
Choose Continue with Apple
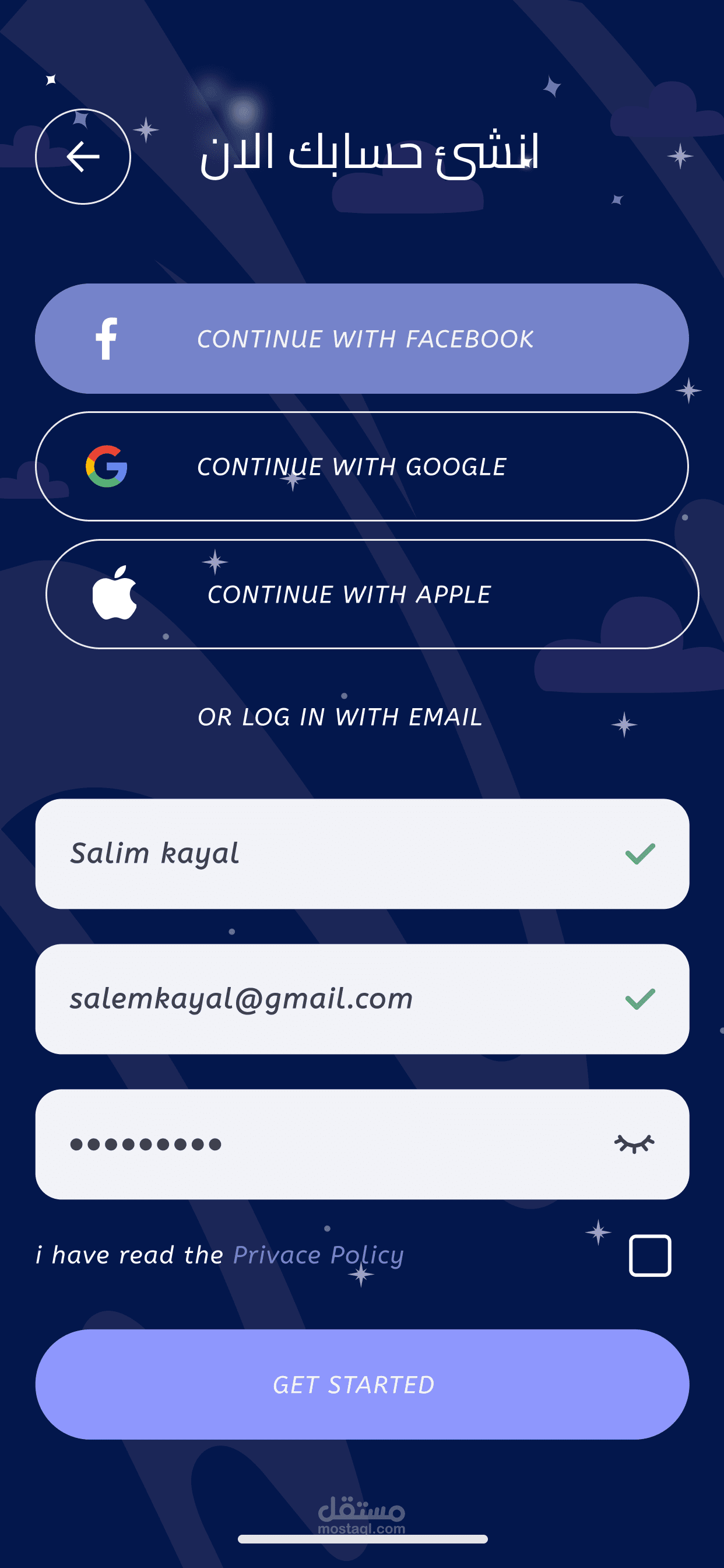pos(372,594)
